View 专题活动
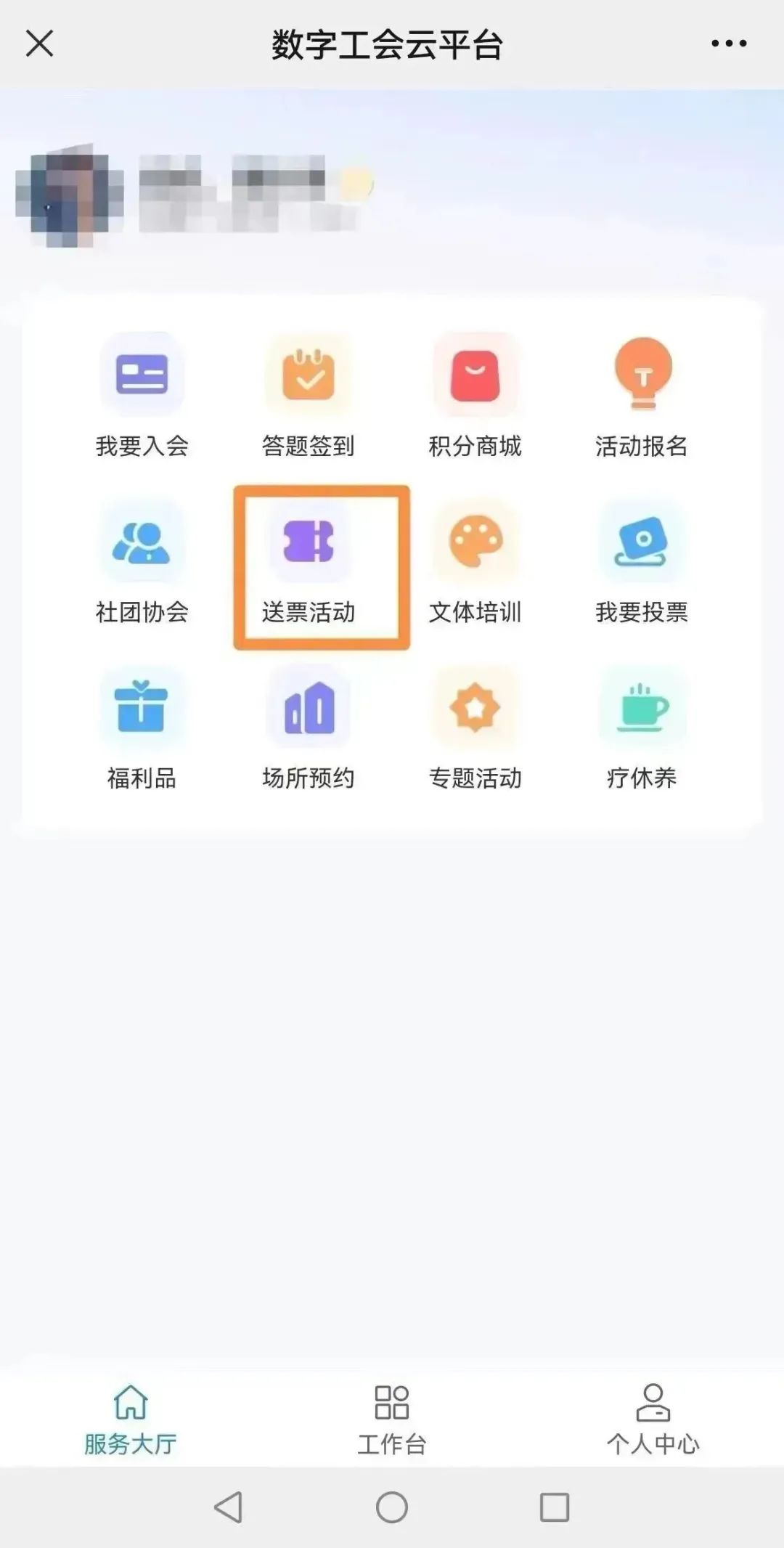Image resolution: width=784 pixels, height=1548 pixels. [x=475, y=728]
